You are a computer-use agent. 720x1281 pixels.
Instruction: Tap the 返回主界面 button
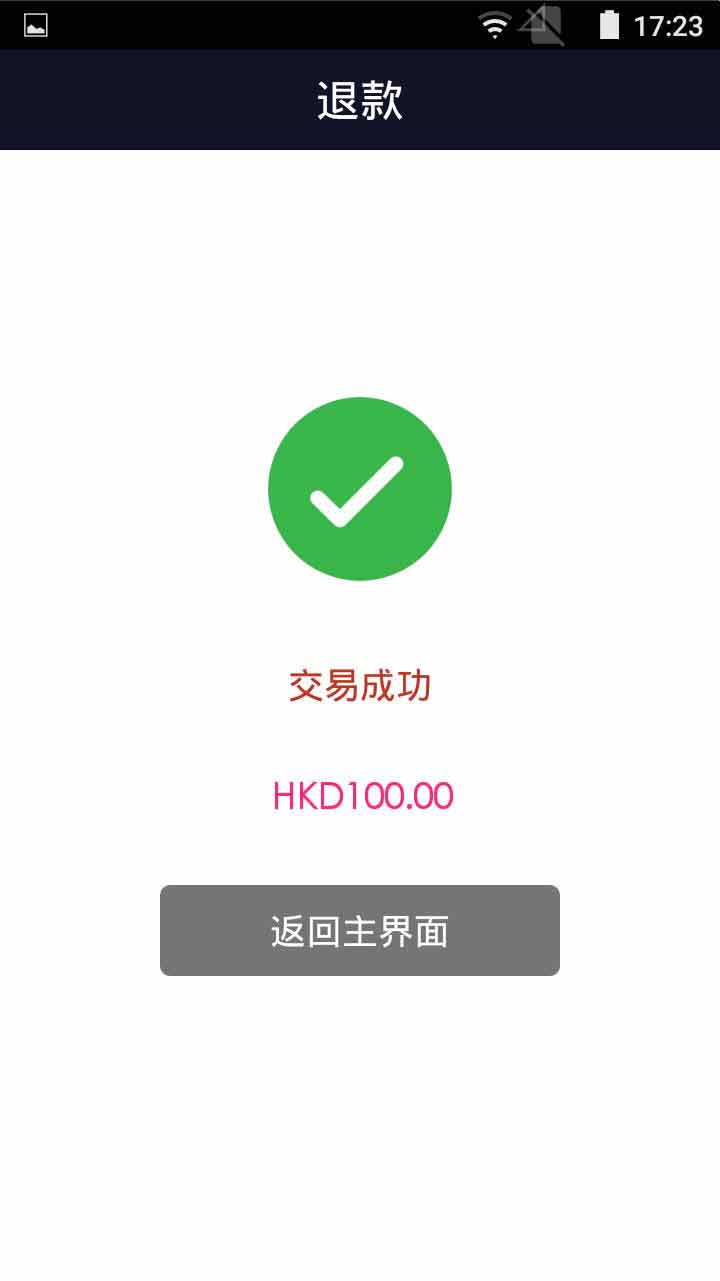click(x=360, y=930)
